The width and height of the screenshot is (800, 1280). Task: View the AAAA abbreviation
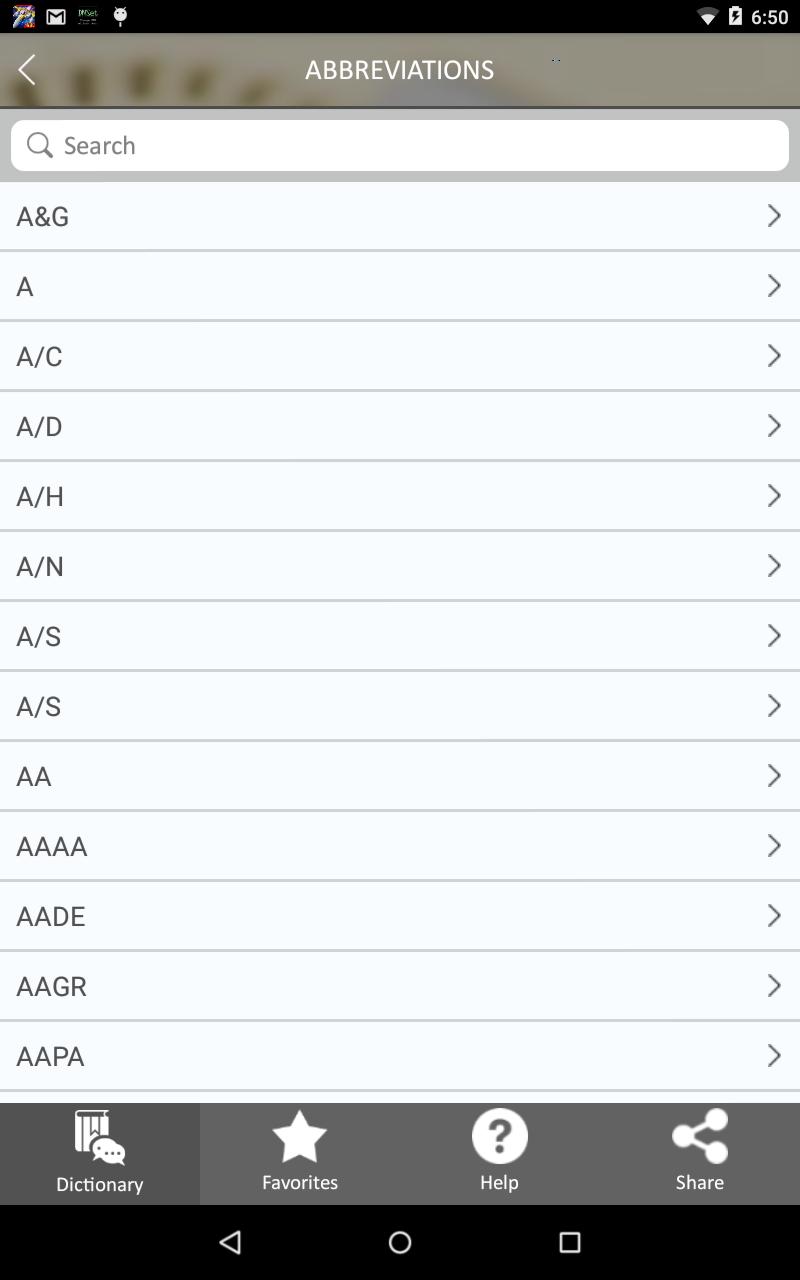pos(400,846)
